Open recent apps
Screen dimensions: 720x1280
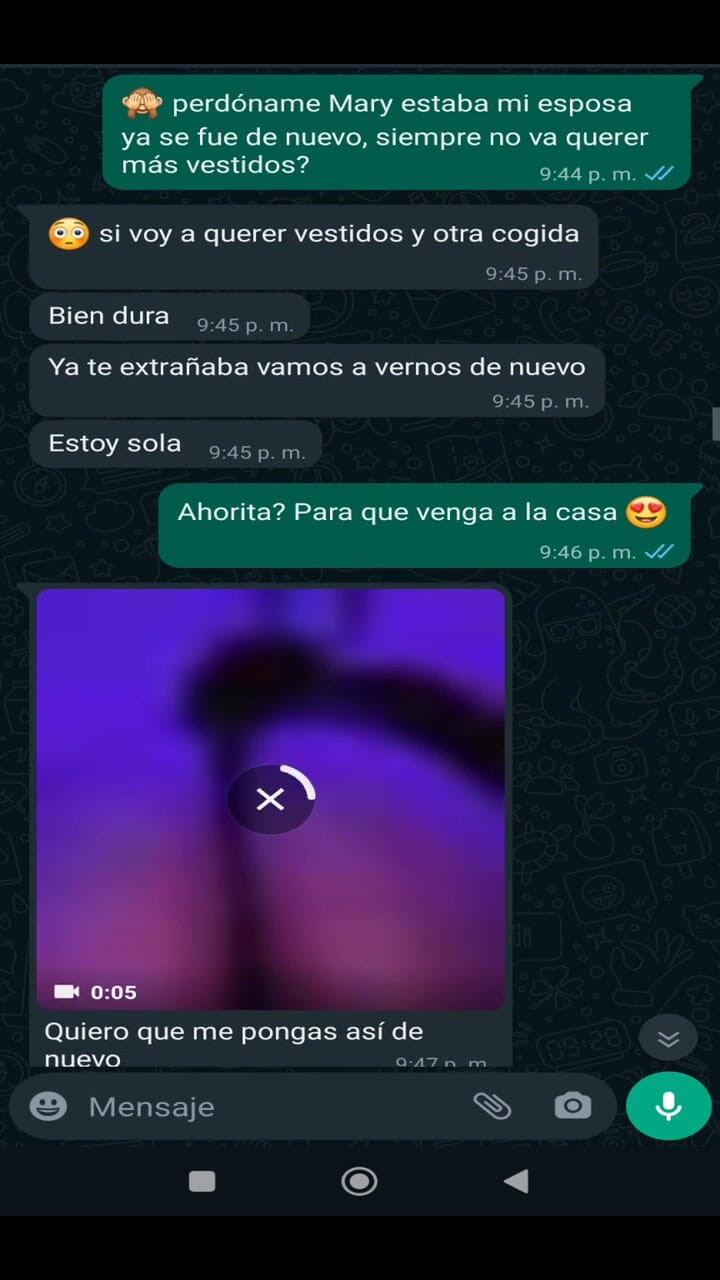coord(202,1181)
